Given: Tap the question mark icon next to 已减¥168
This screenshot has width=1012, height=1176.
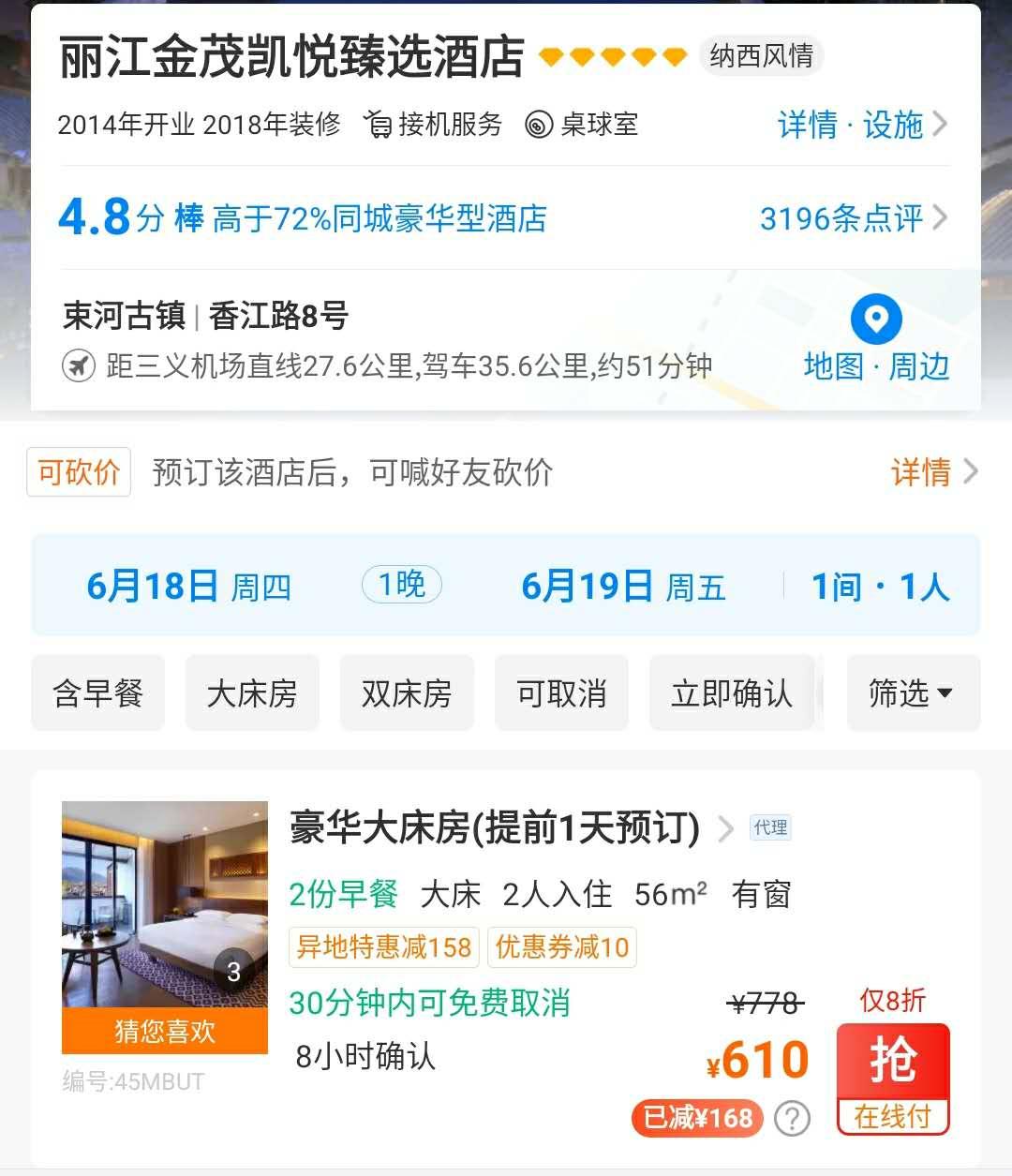Looking at the screenshot, I should 792,1118.
